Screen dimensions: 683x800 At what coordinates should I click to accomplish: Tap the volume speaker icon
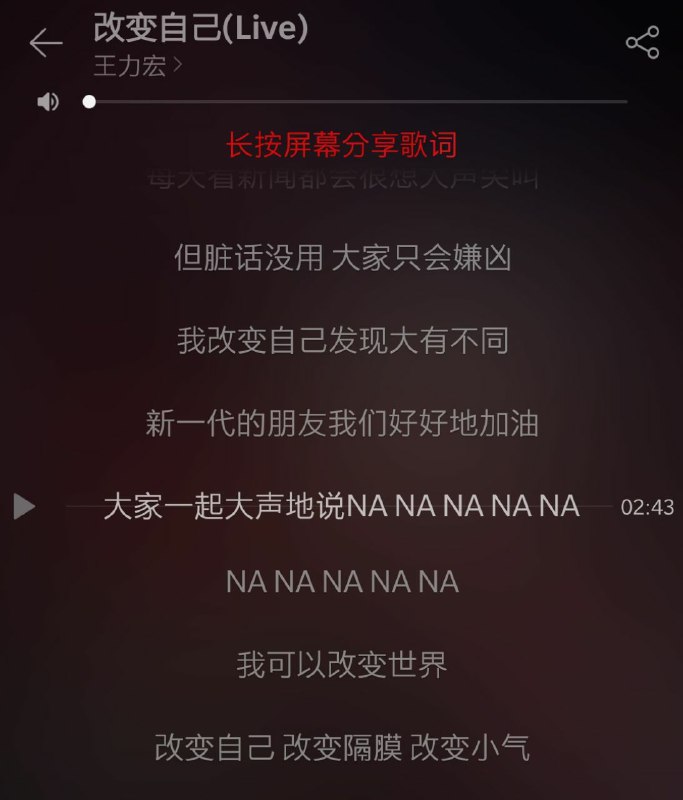pyautogui.click(x=47, y=102)
